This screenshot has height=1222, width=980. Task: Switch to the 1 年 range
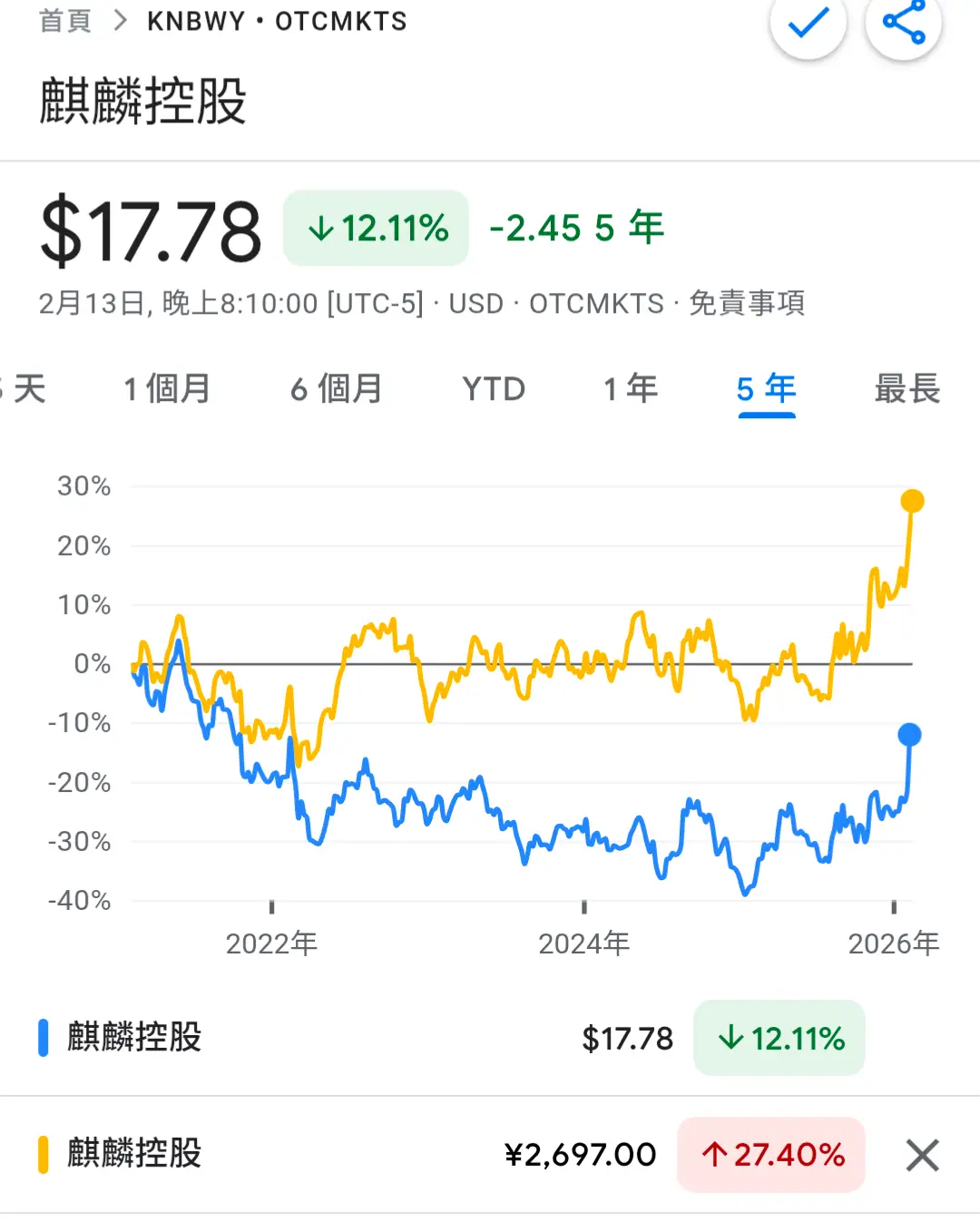[x=631, y=389]
